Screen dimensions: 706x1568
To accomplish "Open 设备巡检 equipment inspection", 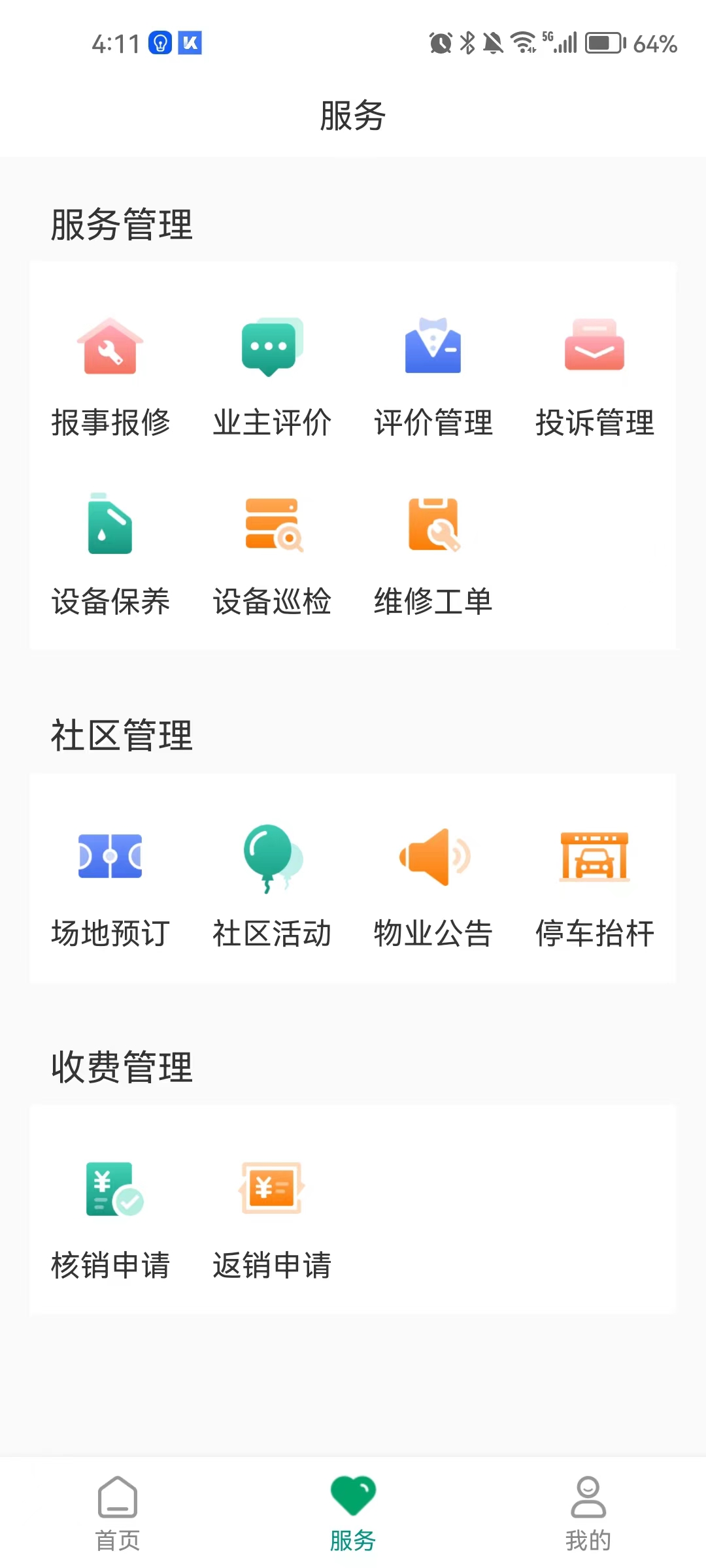I will [272, 554].
